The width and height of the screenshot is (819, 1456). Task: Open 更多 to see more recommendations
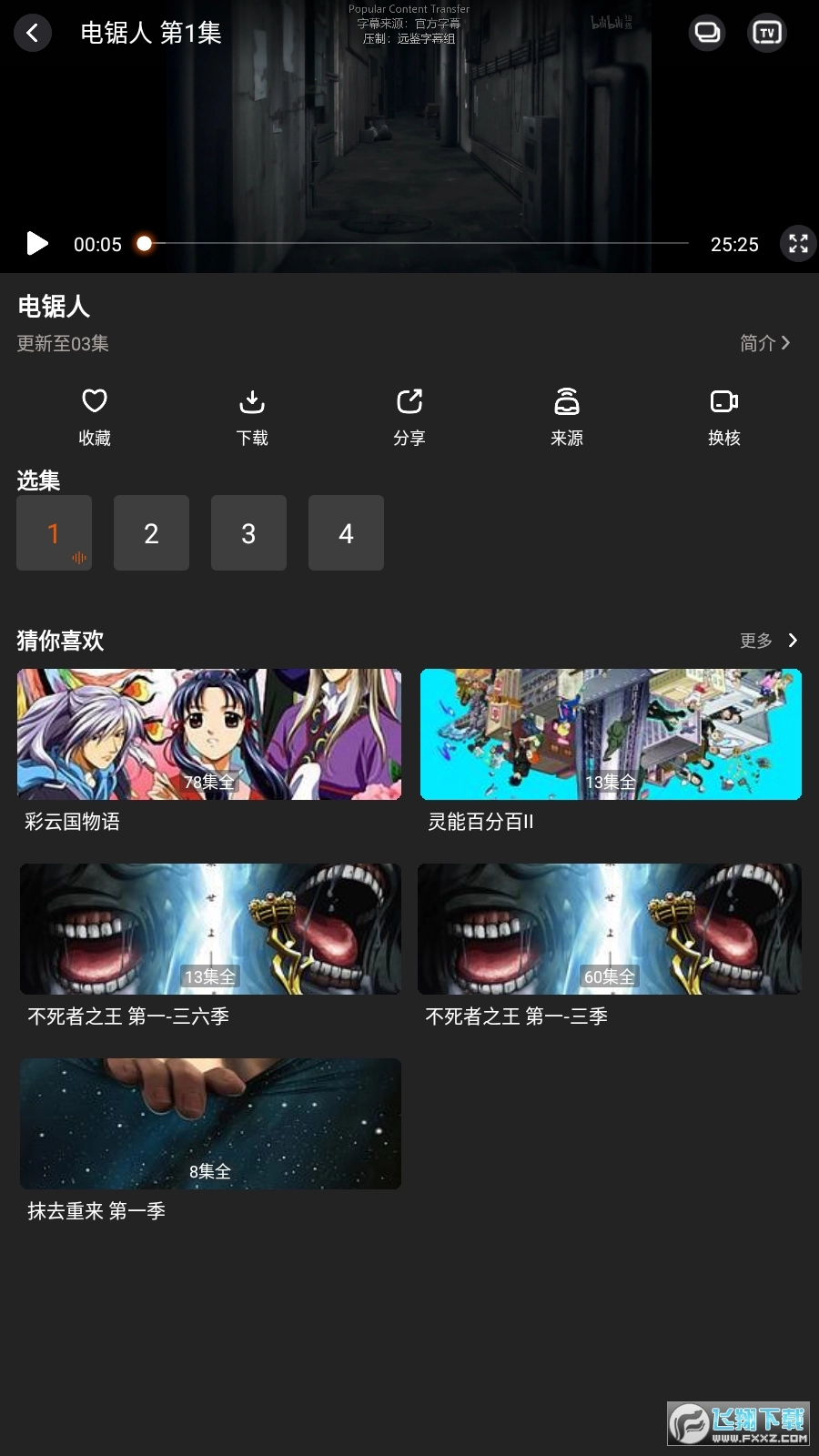pos(755,641)
